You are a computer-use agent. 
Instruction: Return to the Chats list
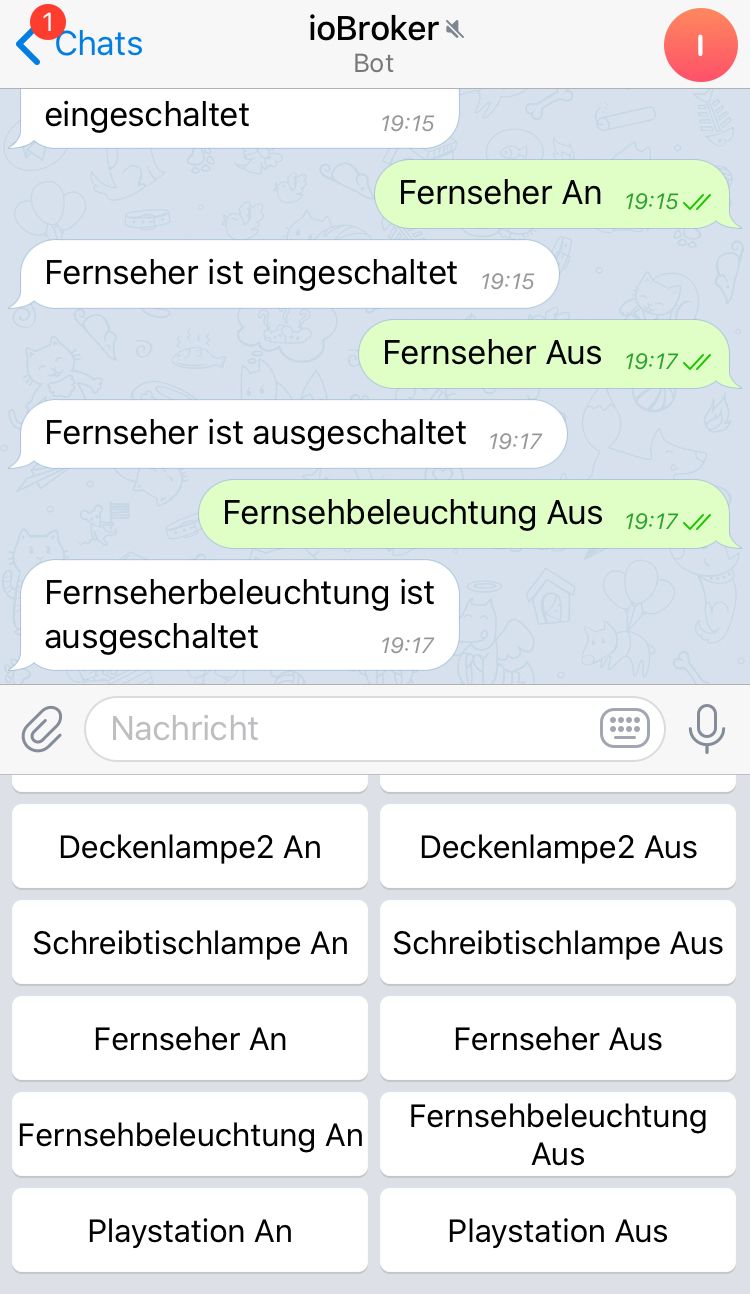click(98, 43)
